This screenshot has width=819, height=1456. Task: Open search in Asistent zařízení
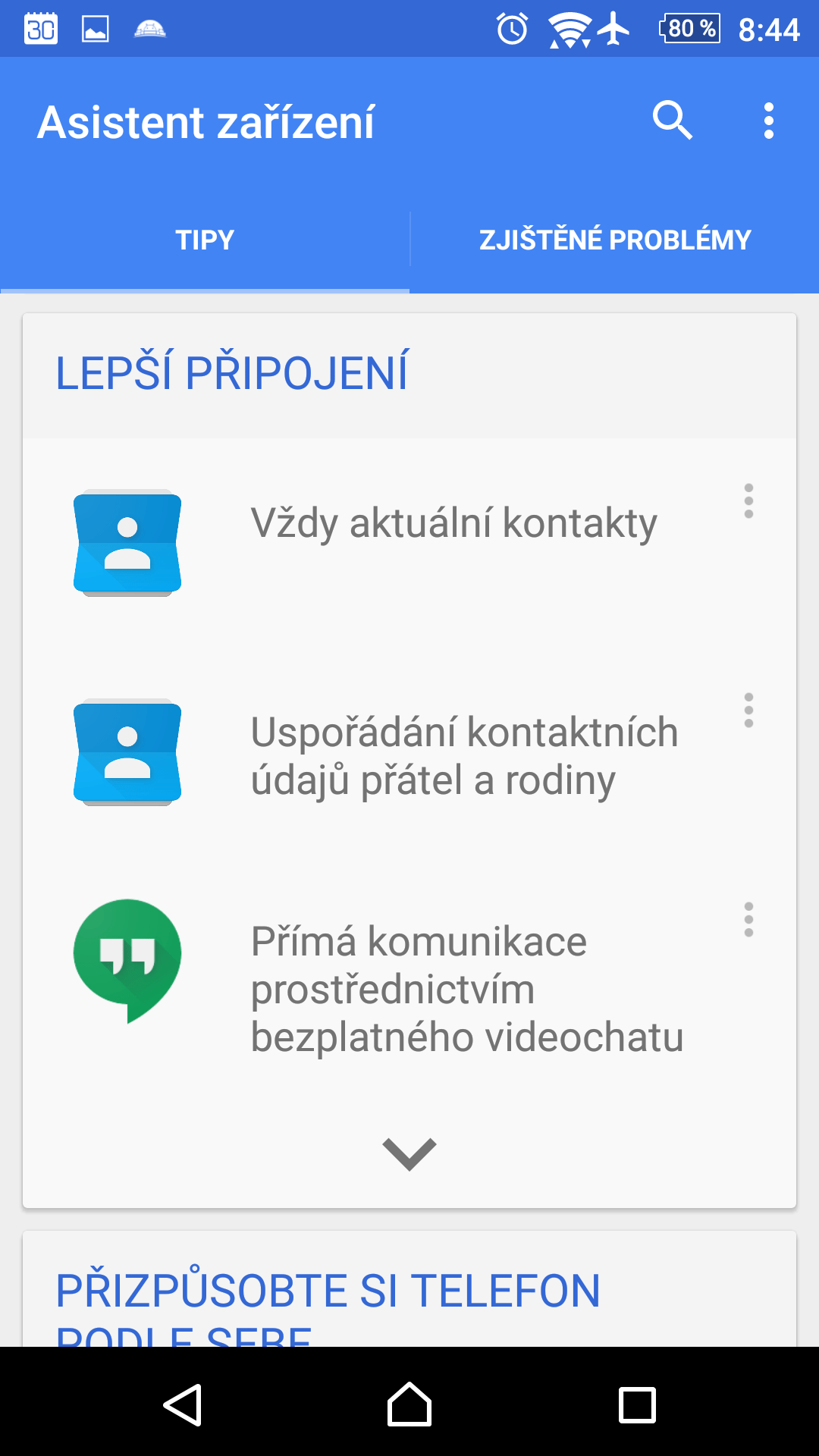pos(673,121)
